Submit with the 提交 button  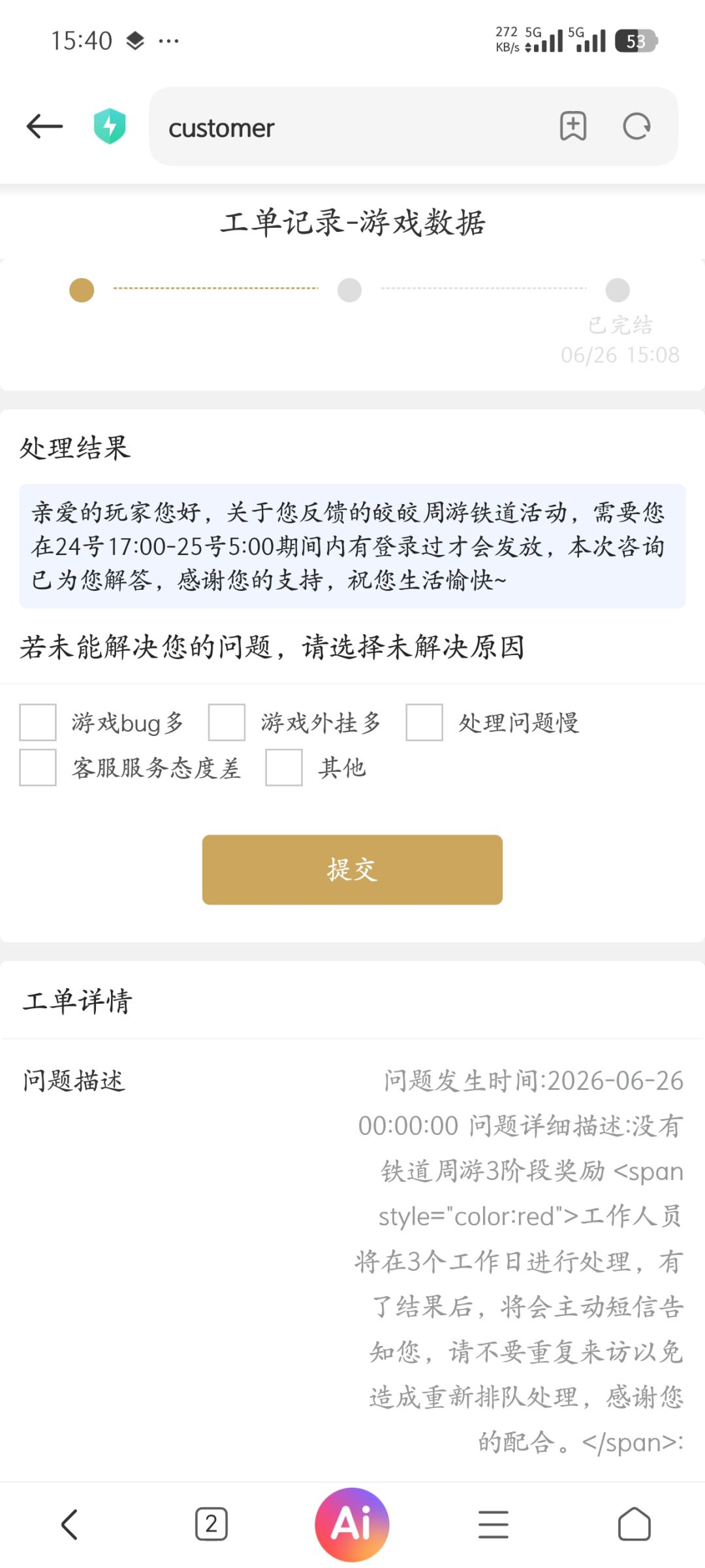click(352, 870)
